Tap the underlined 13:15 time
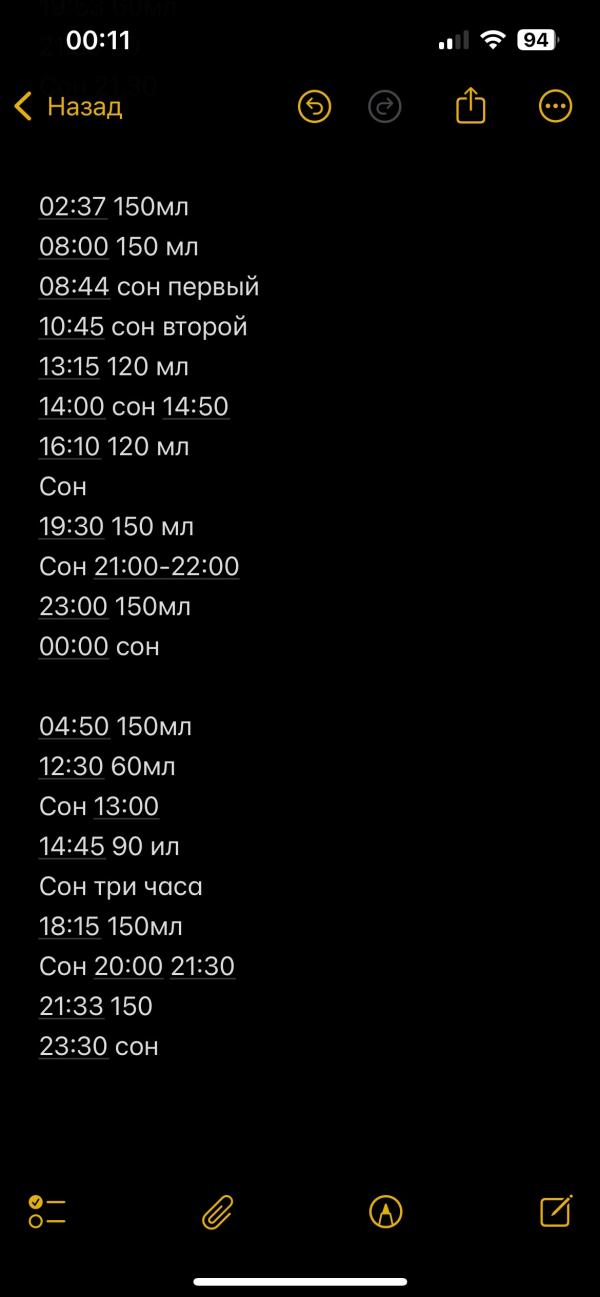 coord(69,366)
